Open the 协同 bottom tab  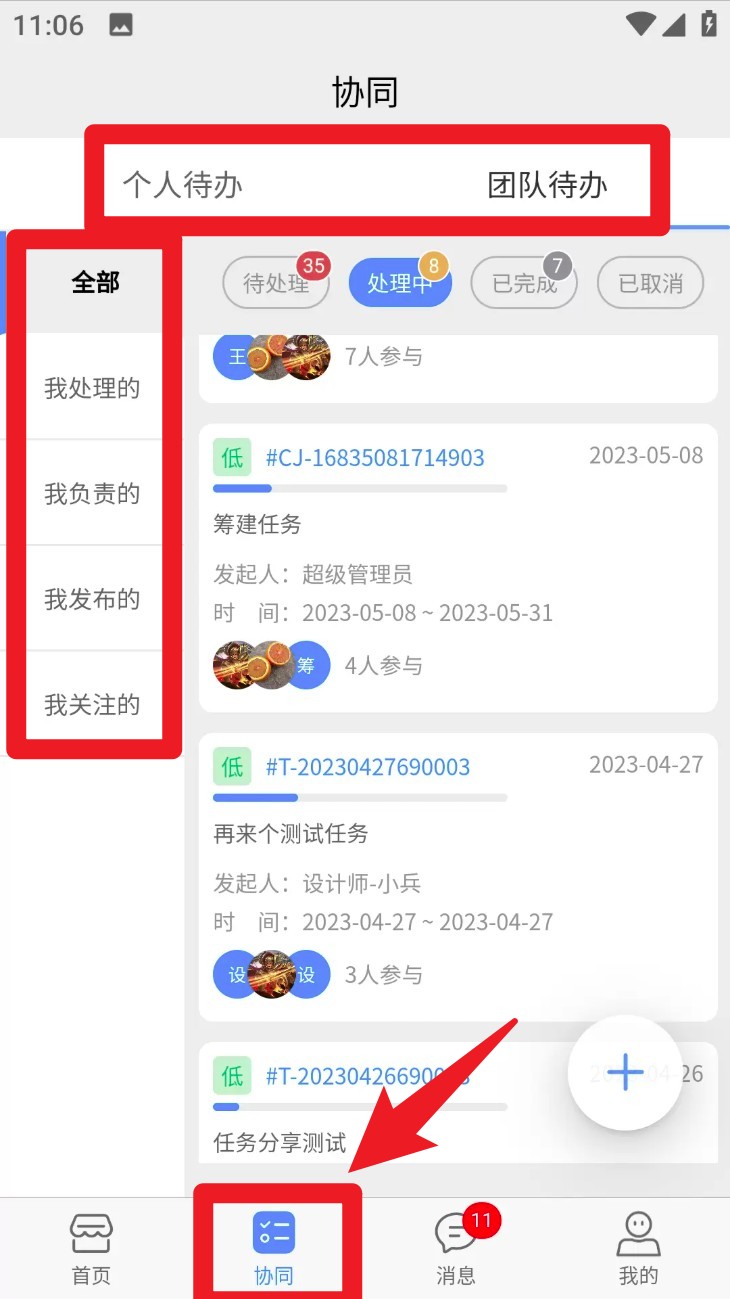click(273, 1248)
